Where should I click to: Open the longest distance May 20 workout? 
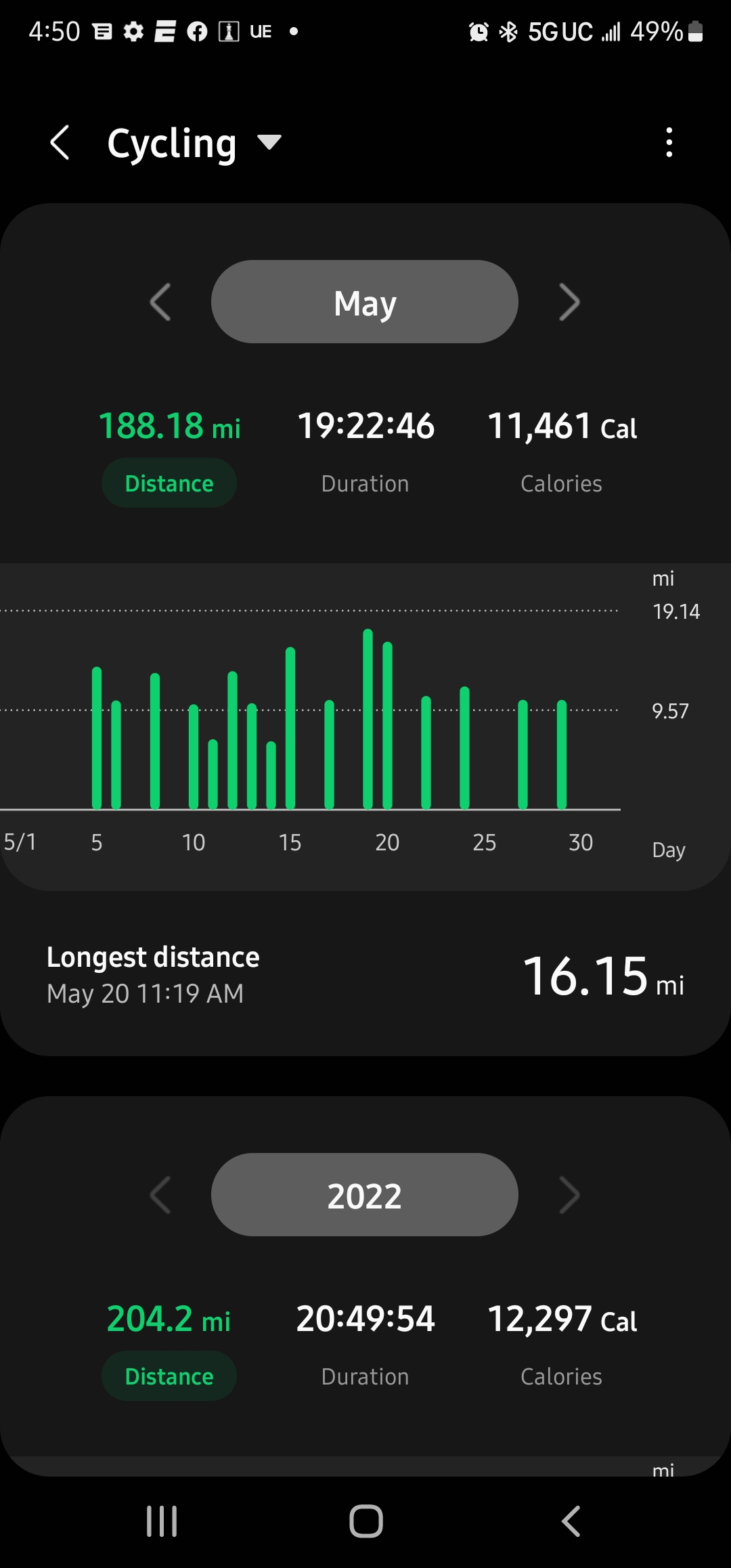tap(365, 976)
